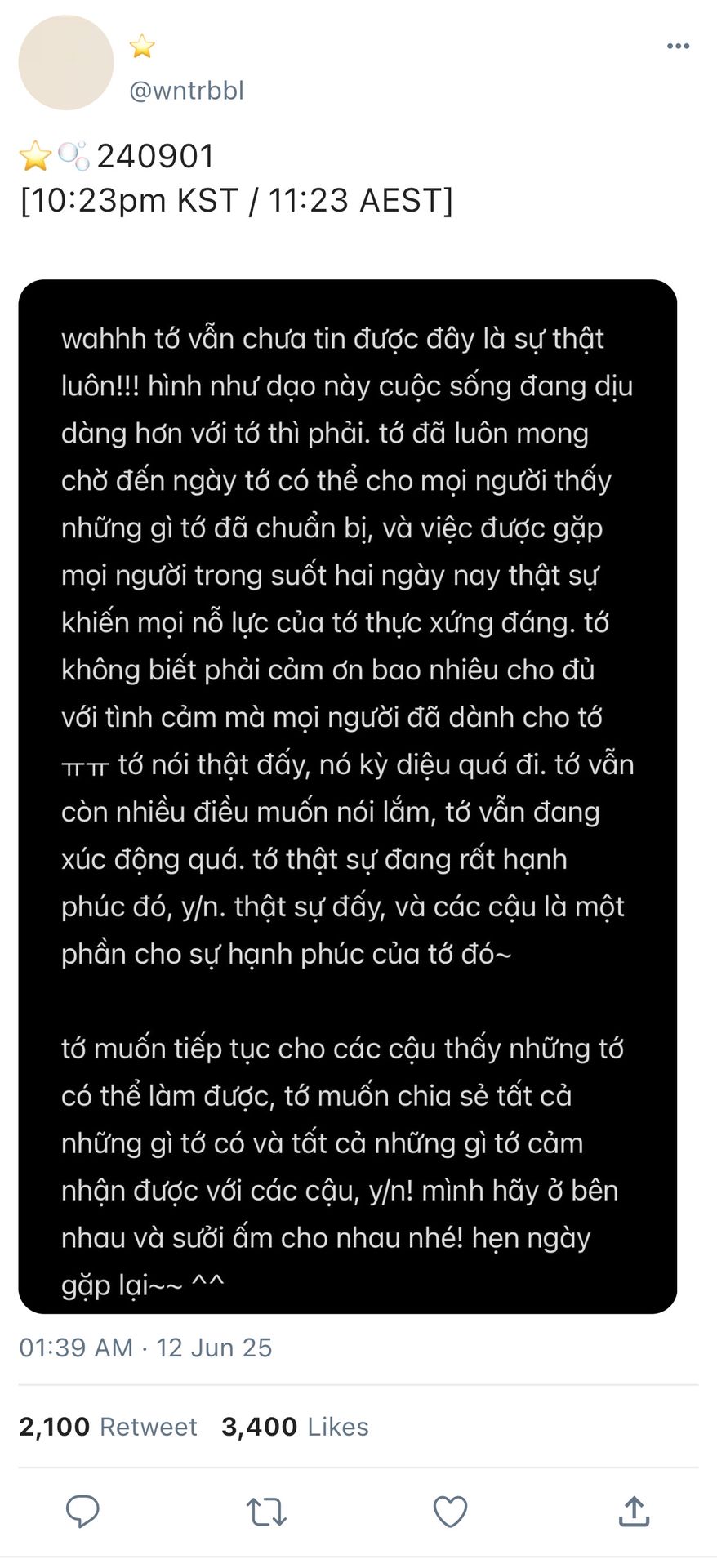Open the profile picture of @wntrbbl
Viewport: 717px width, 1568px height.
(x=66, y=63)
